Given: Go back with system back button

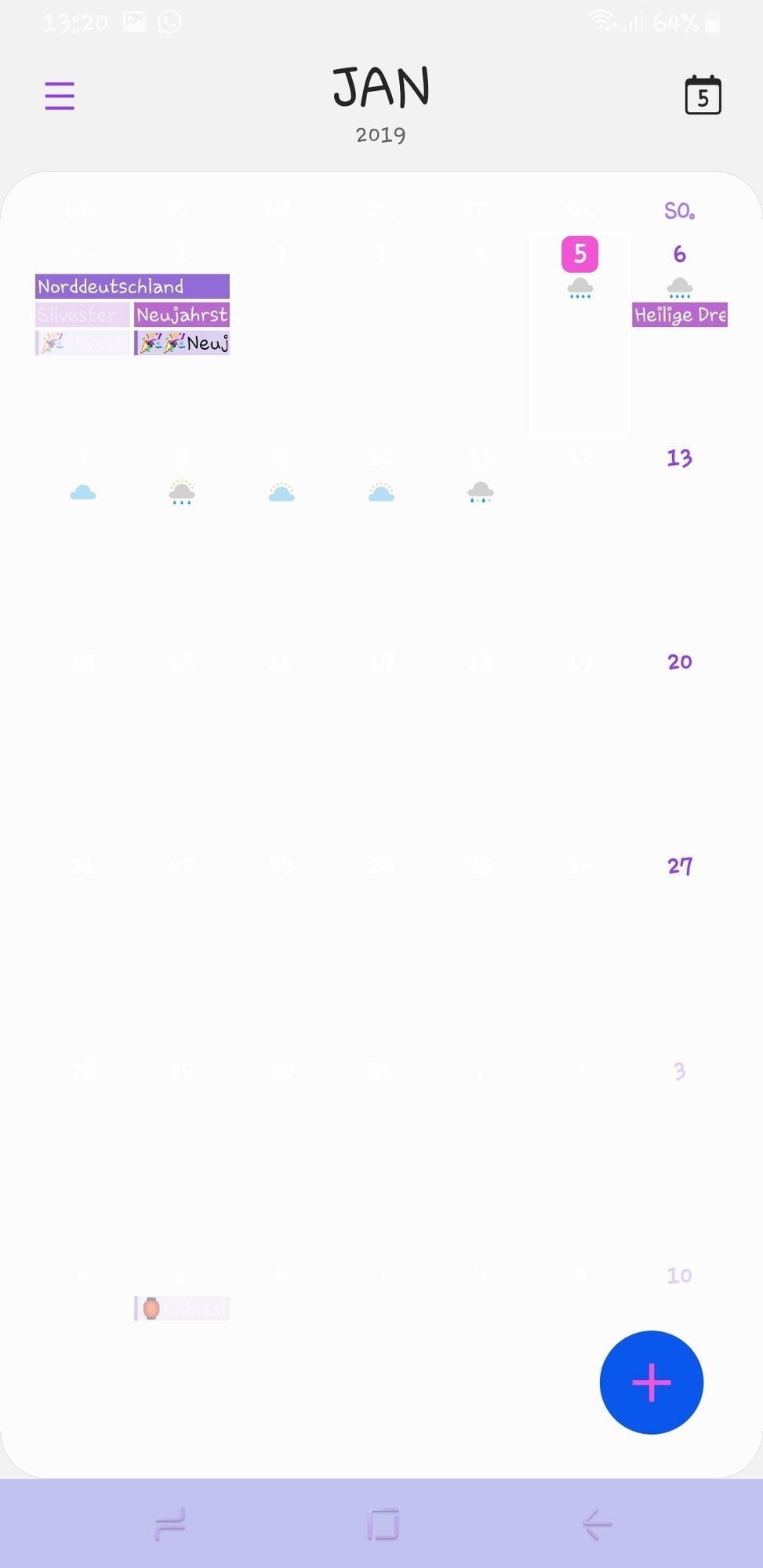Looking at the screenshot, I should tap(598, 1524).
